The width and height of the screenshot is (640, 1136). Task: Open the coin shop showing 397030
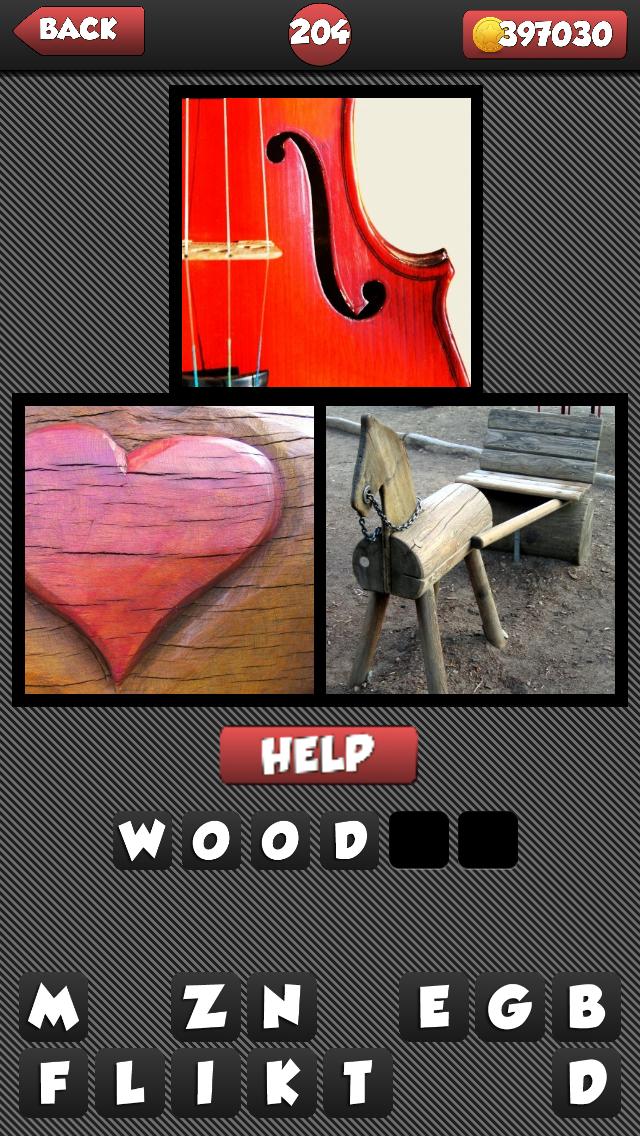coord(544,34)
